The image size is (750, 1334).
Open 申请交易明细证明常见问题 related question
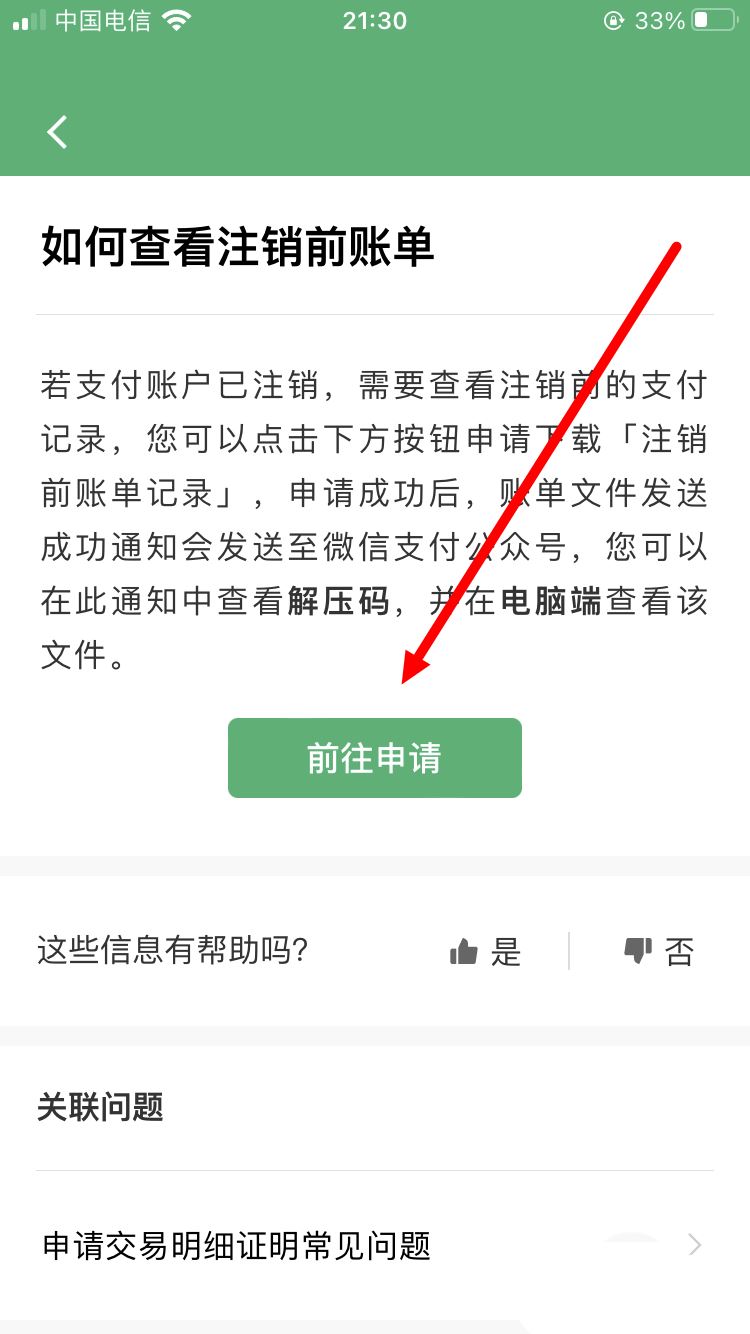coord(372,1246)
